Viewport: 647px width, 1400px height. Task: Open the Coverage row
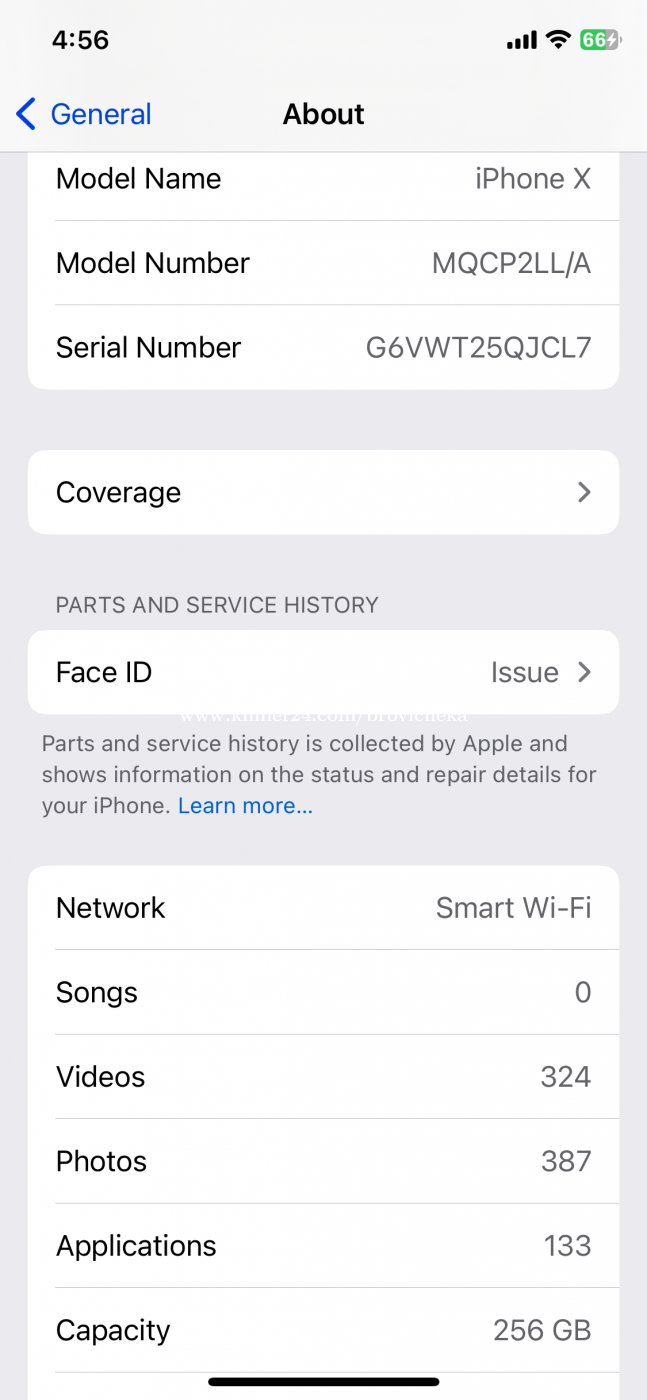[x=323, y=492]
